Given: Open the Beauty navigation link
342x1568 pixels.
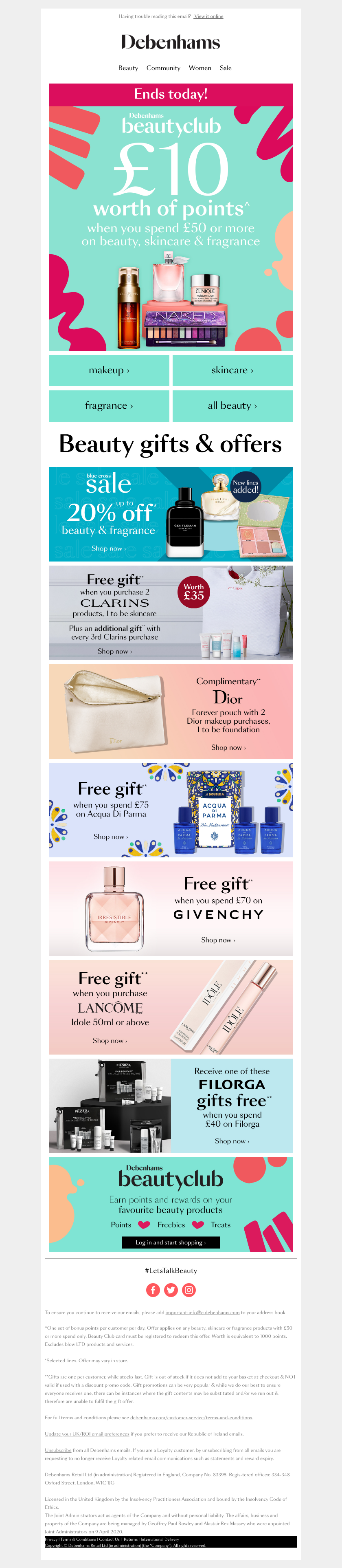Looking at the screenshot, I should [x=128, y=68].
